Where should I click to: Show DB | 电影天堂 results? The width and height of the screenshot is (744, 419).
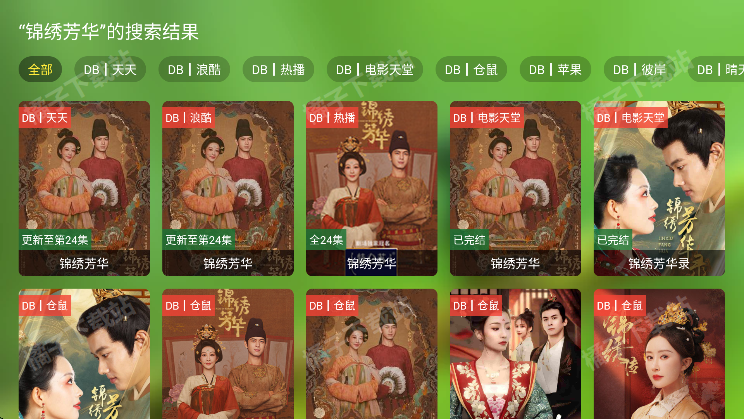coord(375,70)
